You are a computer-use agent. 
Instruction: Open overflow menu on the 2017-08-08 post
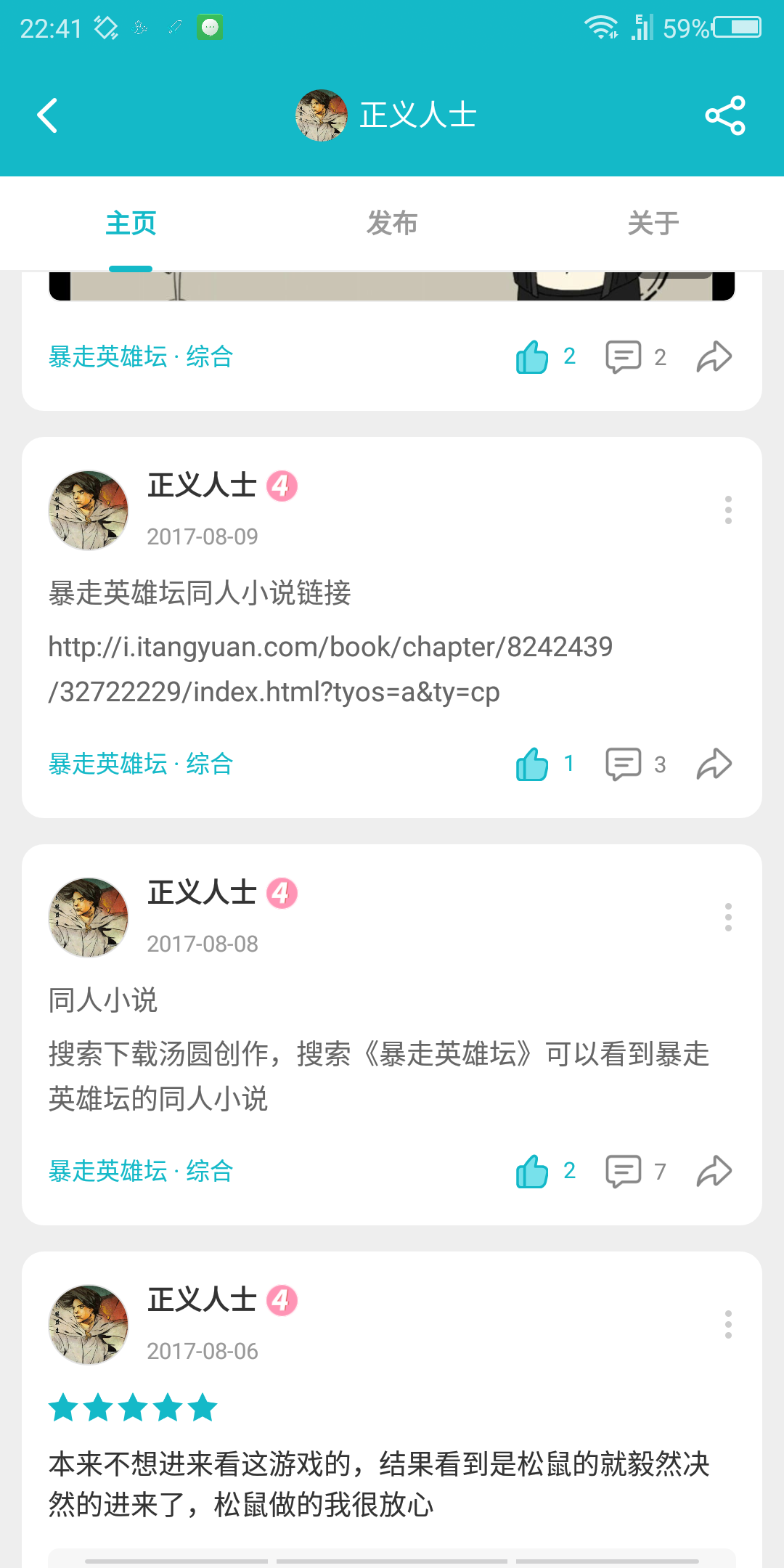[727, 918]
